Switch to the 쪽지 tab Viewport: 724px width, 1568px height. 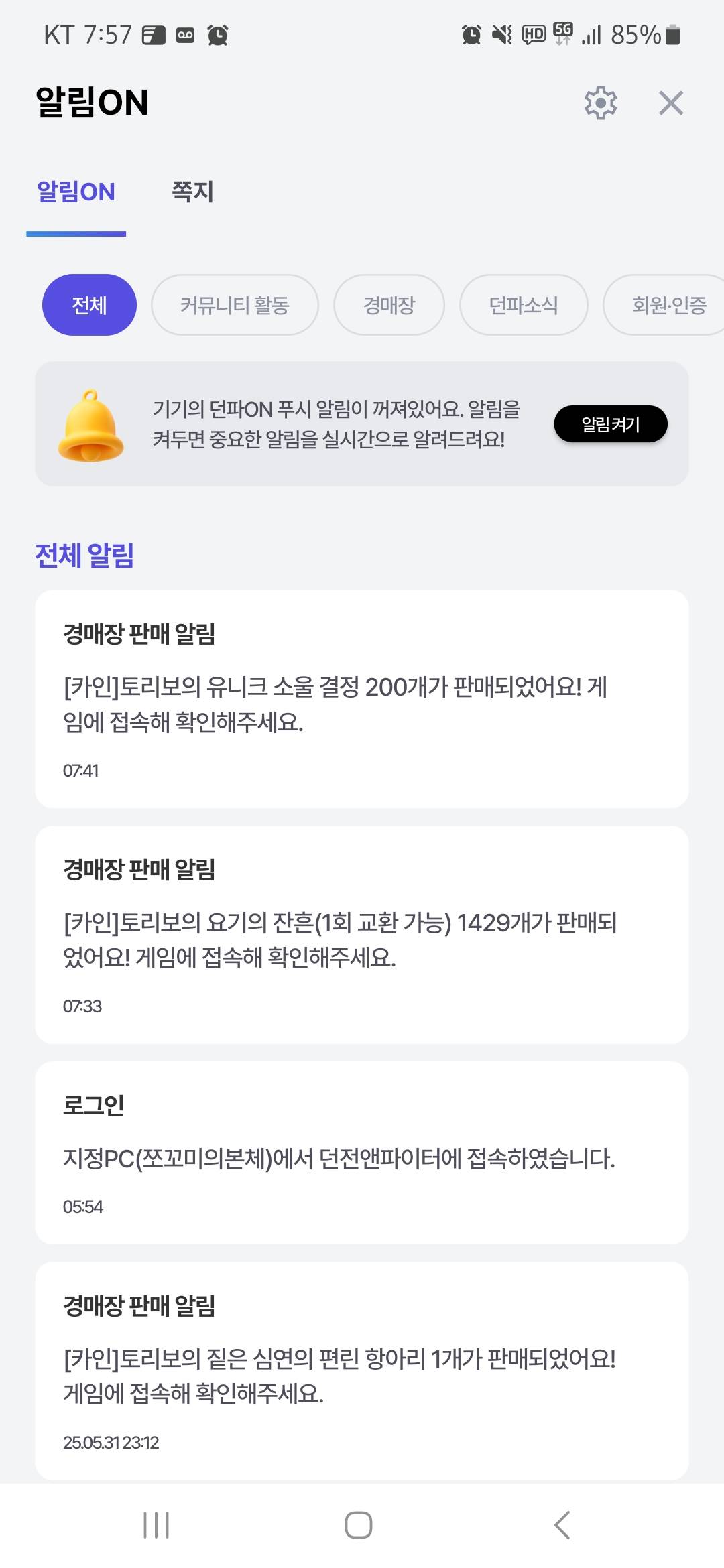(x=192, y=192)
